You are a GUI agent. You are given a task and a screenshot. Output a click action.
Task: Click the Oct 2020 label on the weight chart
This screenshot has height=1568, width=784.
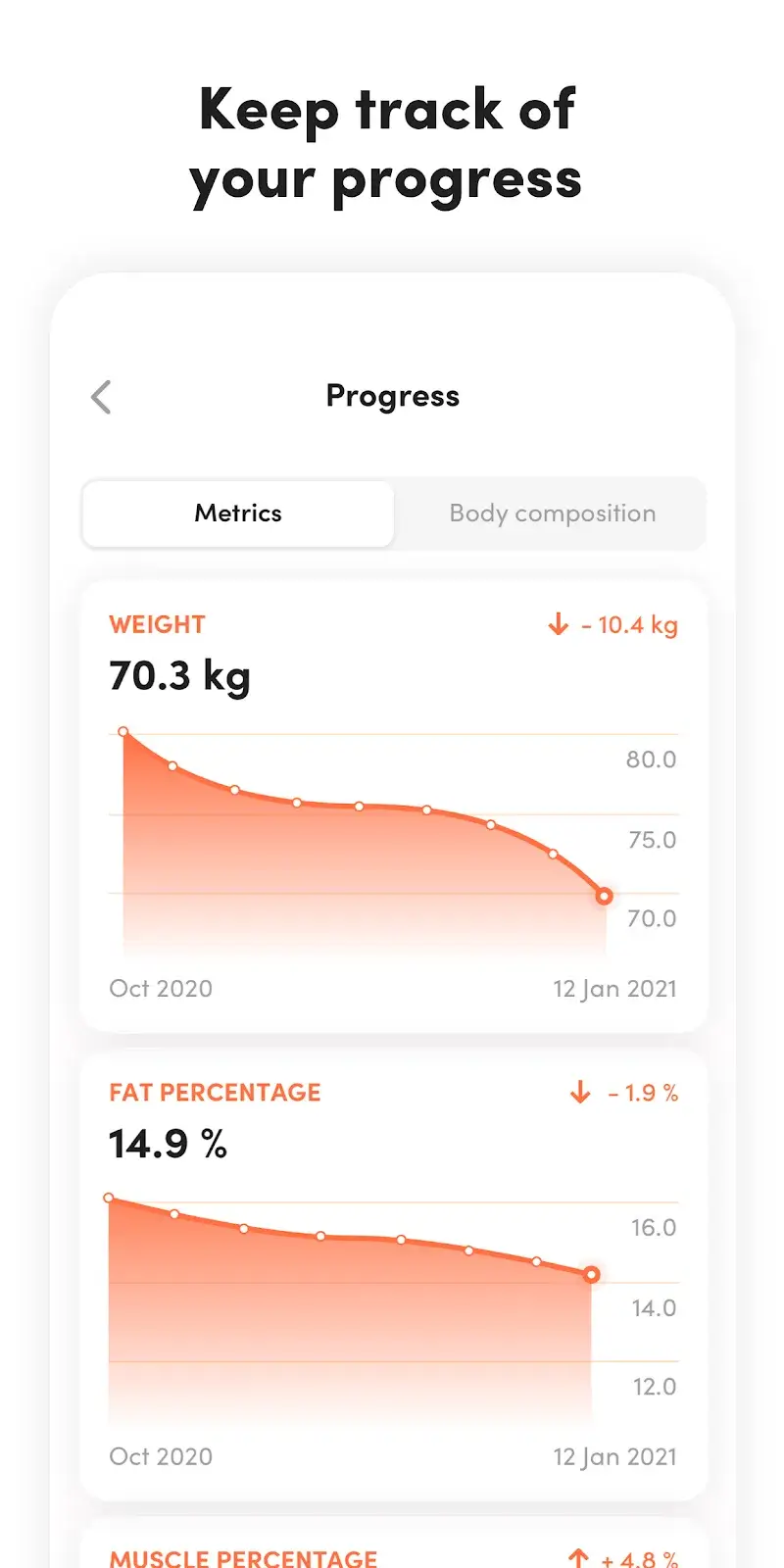(x=161, y=988)
